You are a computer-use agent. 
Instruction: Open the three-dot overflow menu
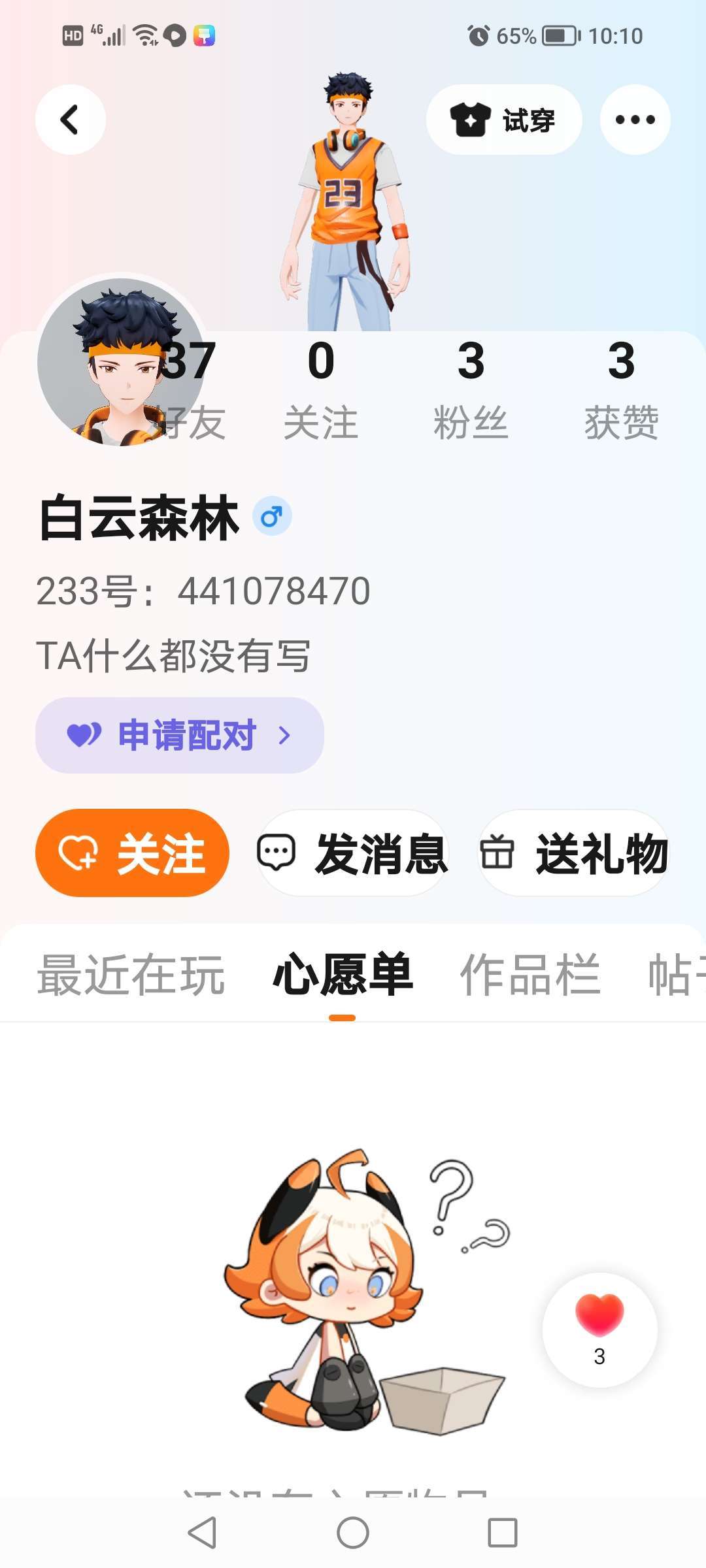click(635, 120)
